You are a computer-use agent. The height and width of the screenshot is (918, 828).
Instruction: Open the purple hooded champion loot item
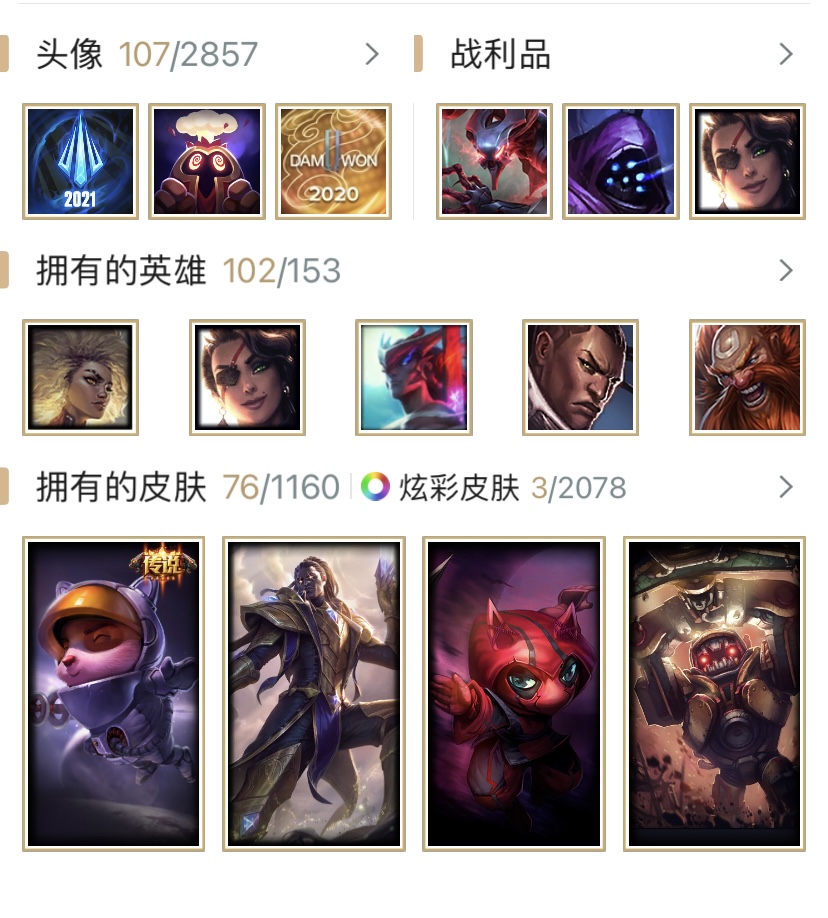click(x=621, y=162)
